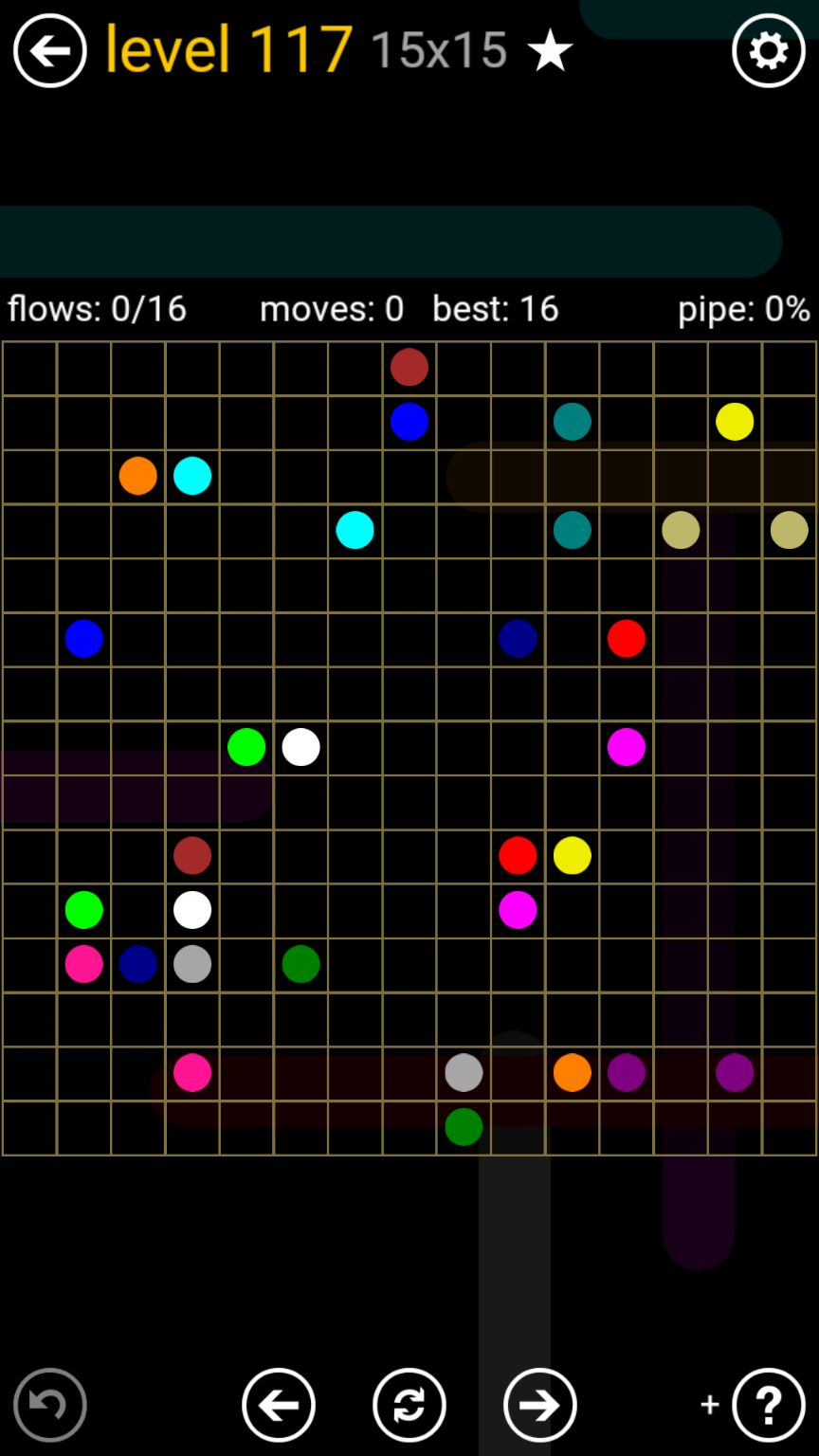This screenshot has width=819, height=1456.
Task: Go back from level 117
Action: [x=49, y=50]
